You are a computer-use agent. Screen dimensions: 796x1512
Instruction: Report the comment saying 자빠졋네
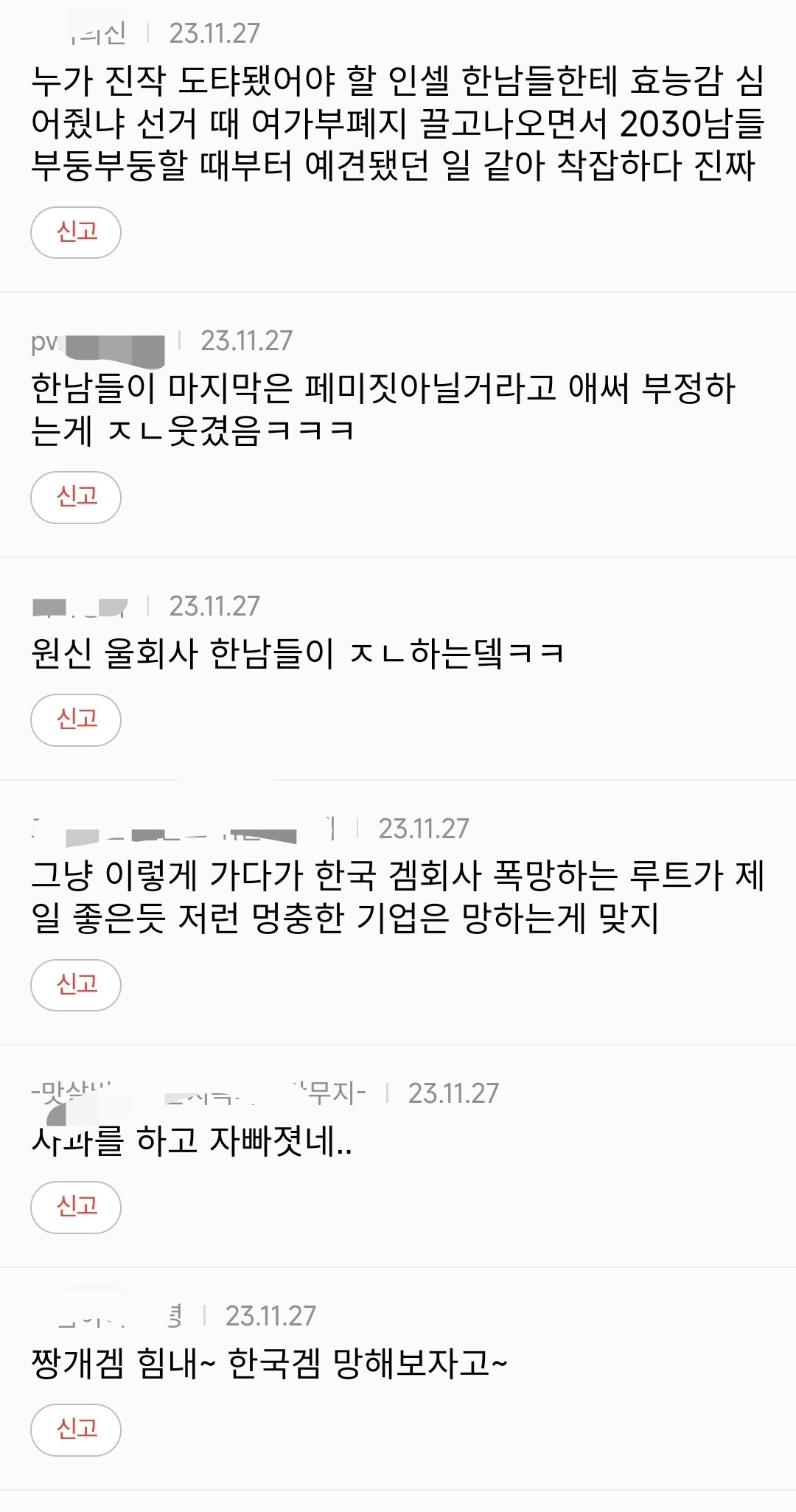point(76,1207)
